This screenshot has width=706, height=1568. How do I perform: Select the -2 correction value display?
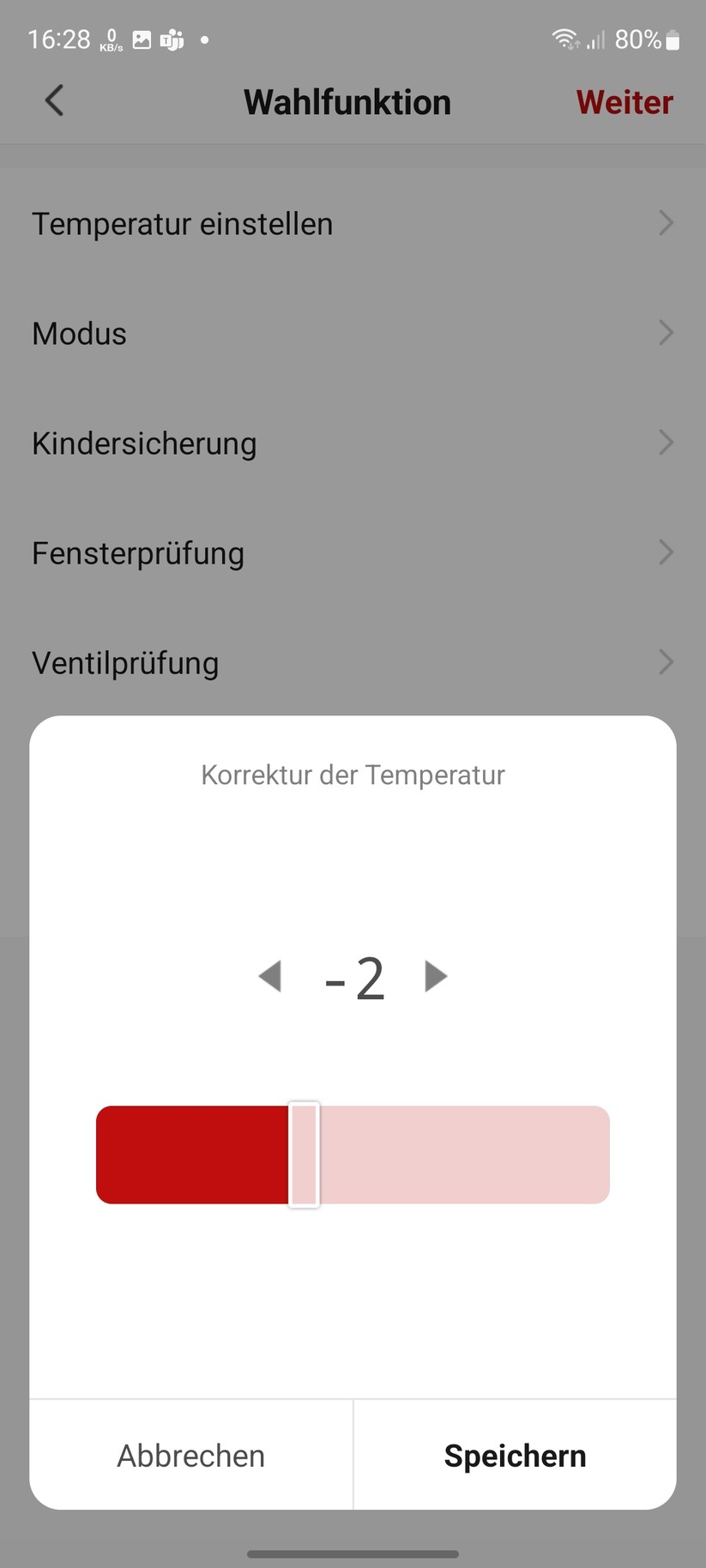pos(353,976)
